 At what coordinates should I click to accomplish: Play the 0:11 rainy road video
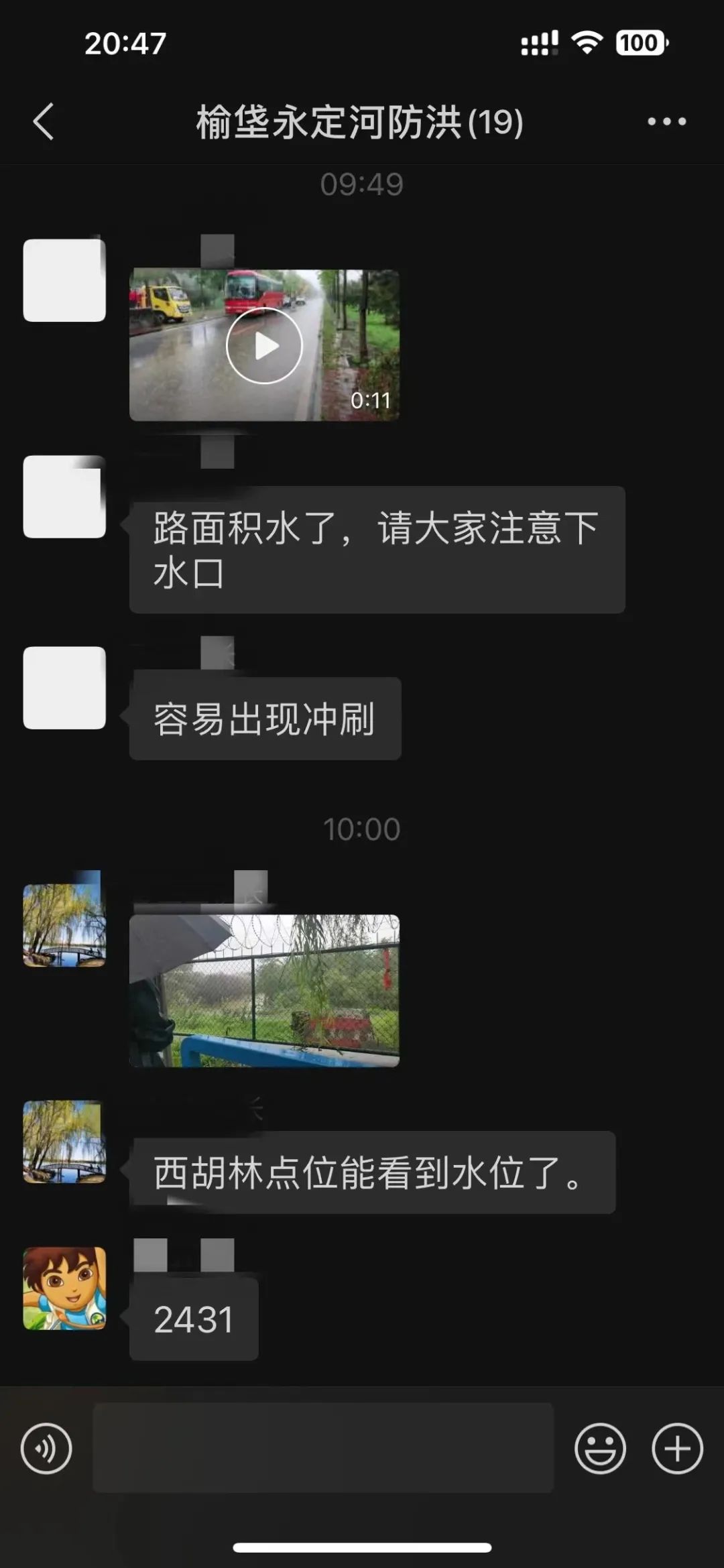264,345
